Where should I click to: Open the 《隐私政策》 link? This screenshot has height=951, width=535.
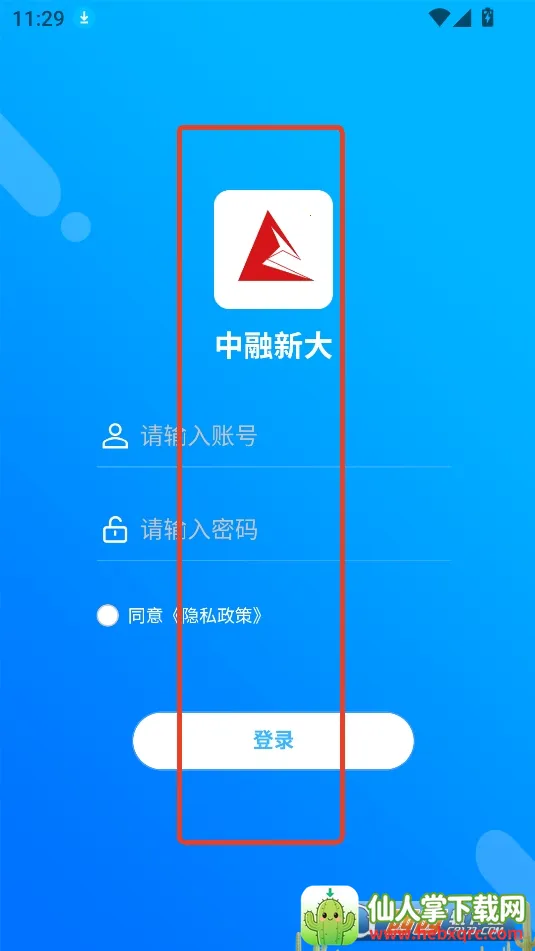pos(218,616)
